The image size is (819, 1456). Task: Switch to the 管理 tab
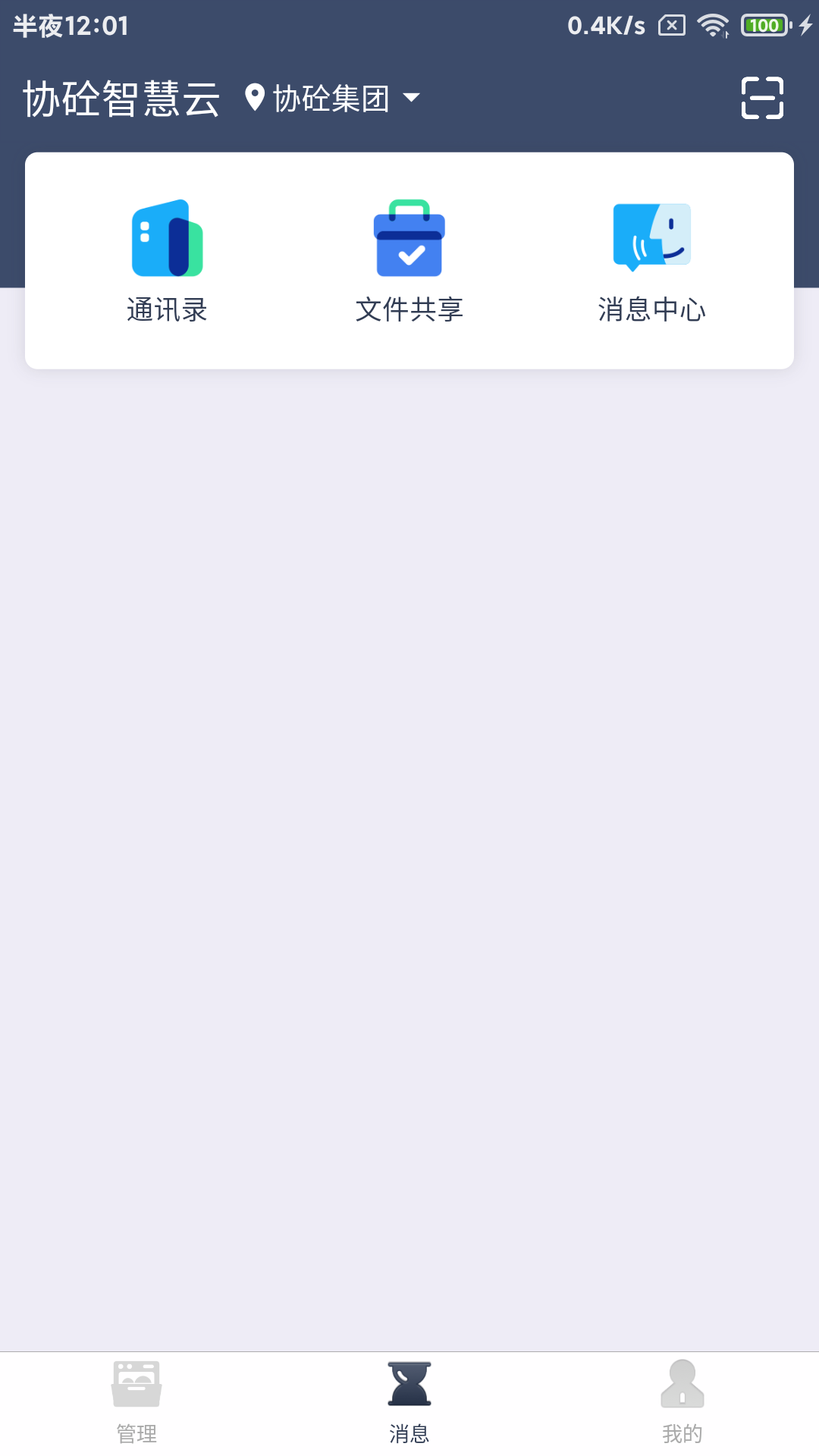(136, 1401)
